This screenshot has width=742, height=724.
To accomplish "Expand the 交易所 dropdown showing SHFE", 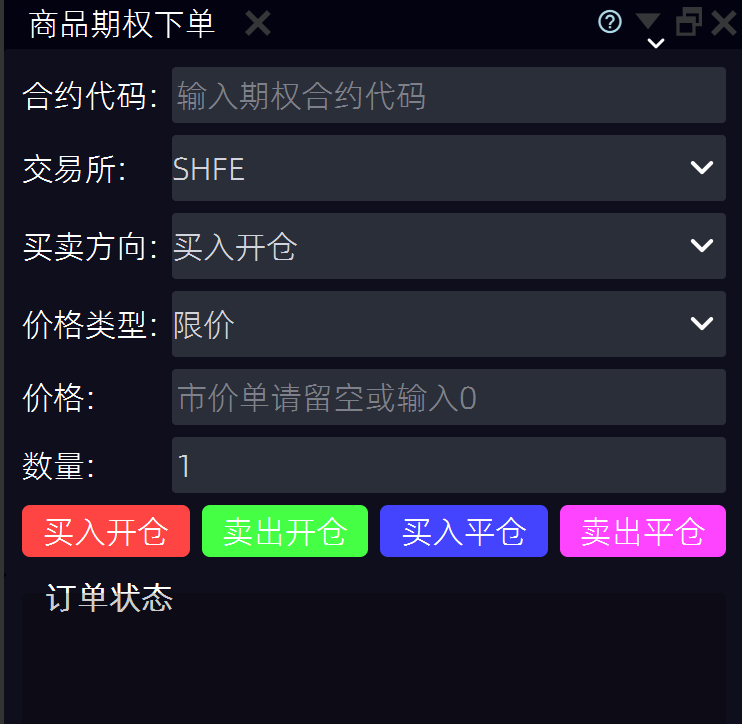I will (x=448, y=168).
